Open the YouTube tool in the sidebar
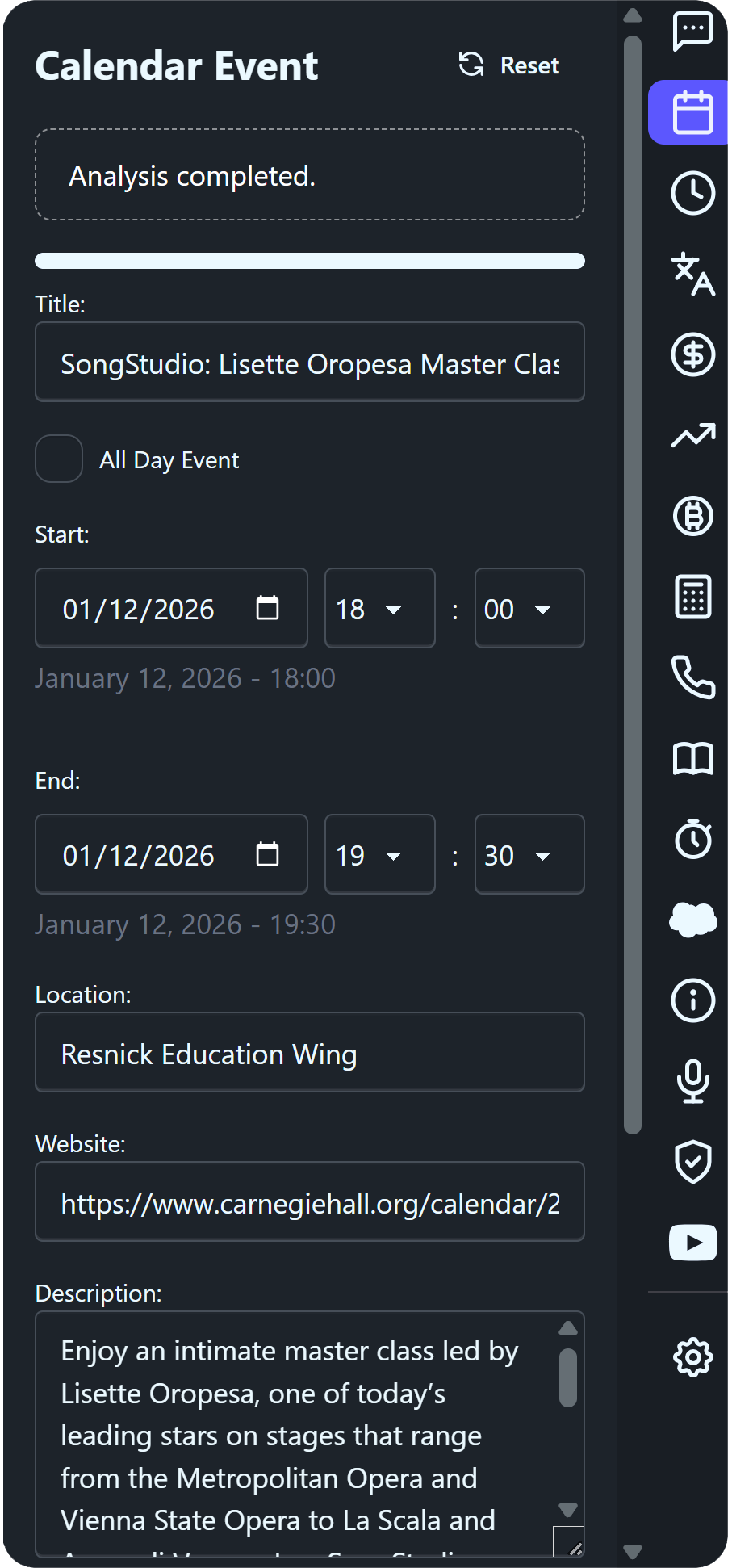This screenshot has width=732, height=1568. pos(692,1243)
